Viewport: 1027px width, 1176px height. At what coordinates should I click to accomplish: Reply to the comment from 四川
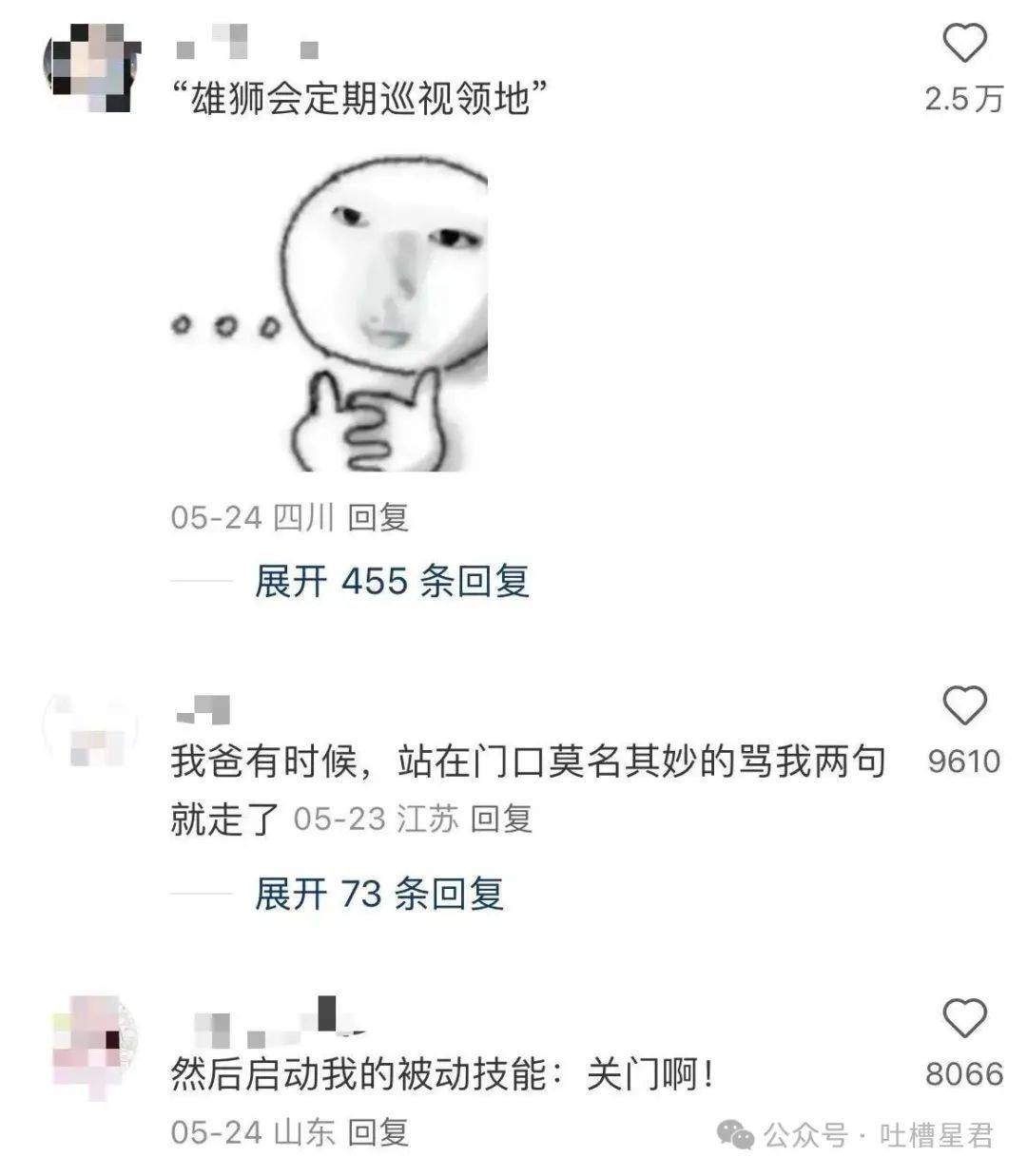378,517
